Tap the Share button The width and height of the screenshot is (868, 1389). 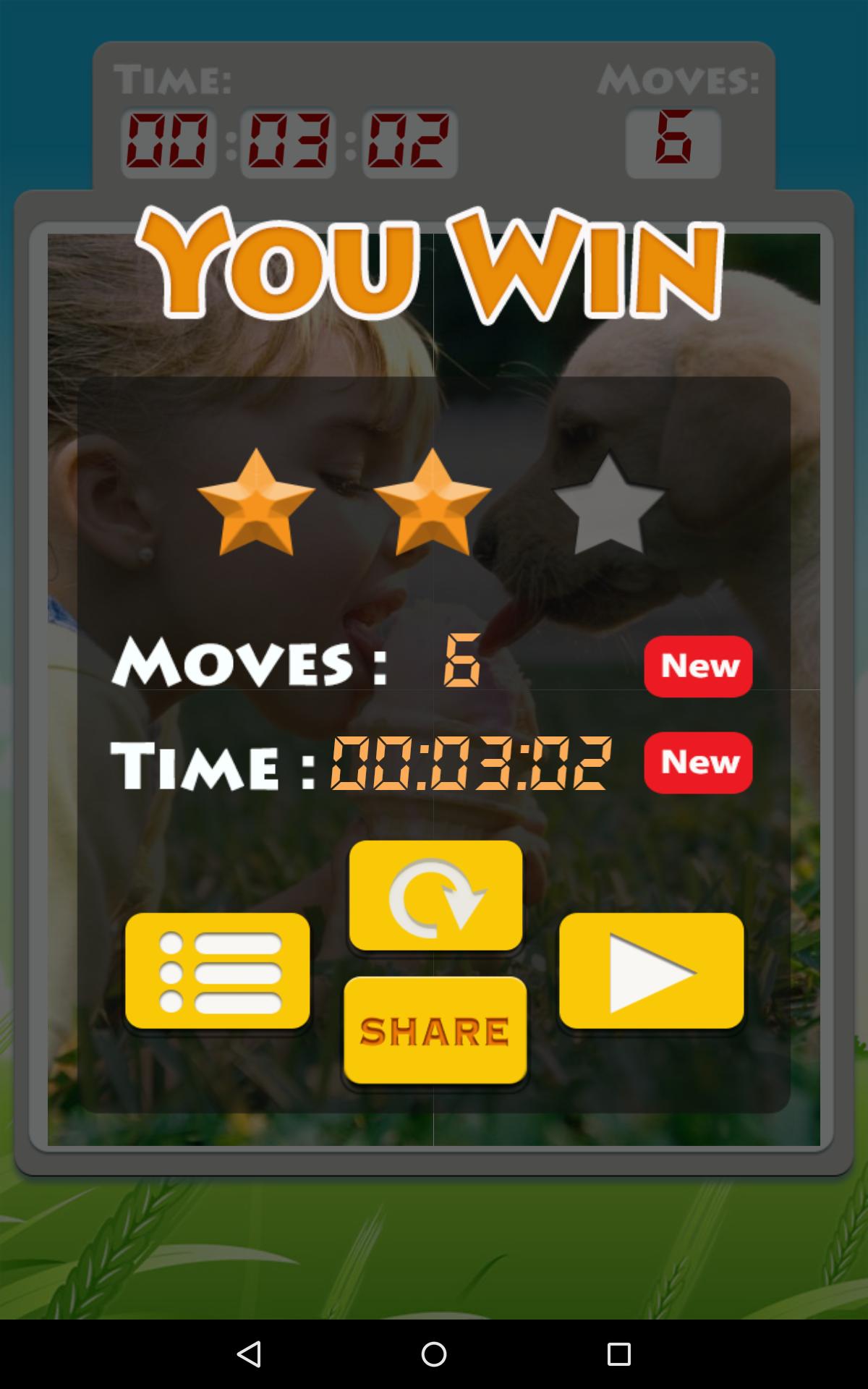click(x=435, y=1030)
